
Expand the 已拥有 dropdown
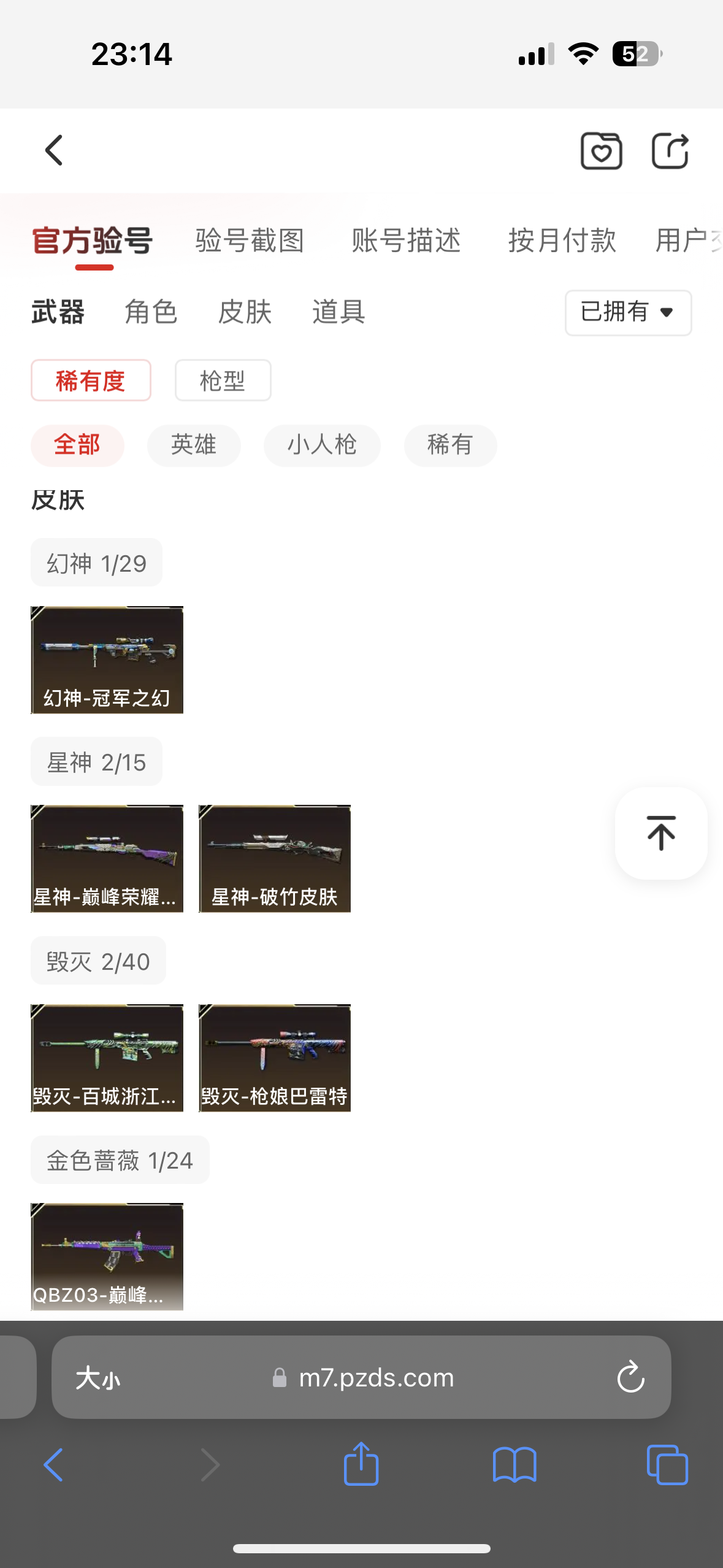point(628,313)
